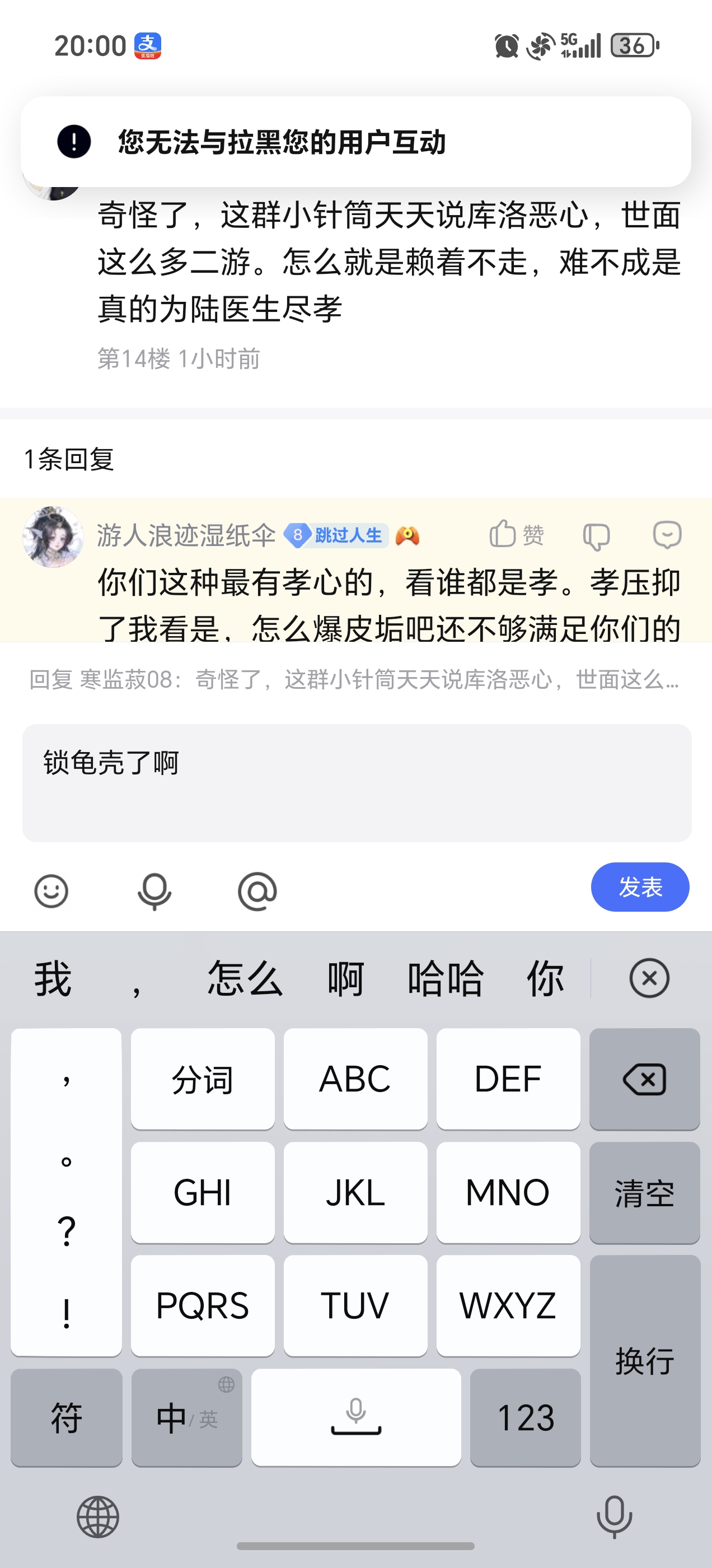Tap the keyboard backspace key
Viewport: 712px width, 1568px height.
click(x=644, y=1079)
